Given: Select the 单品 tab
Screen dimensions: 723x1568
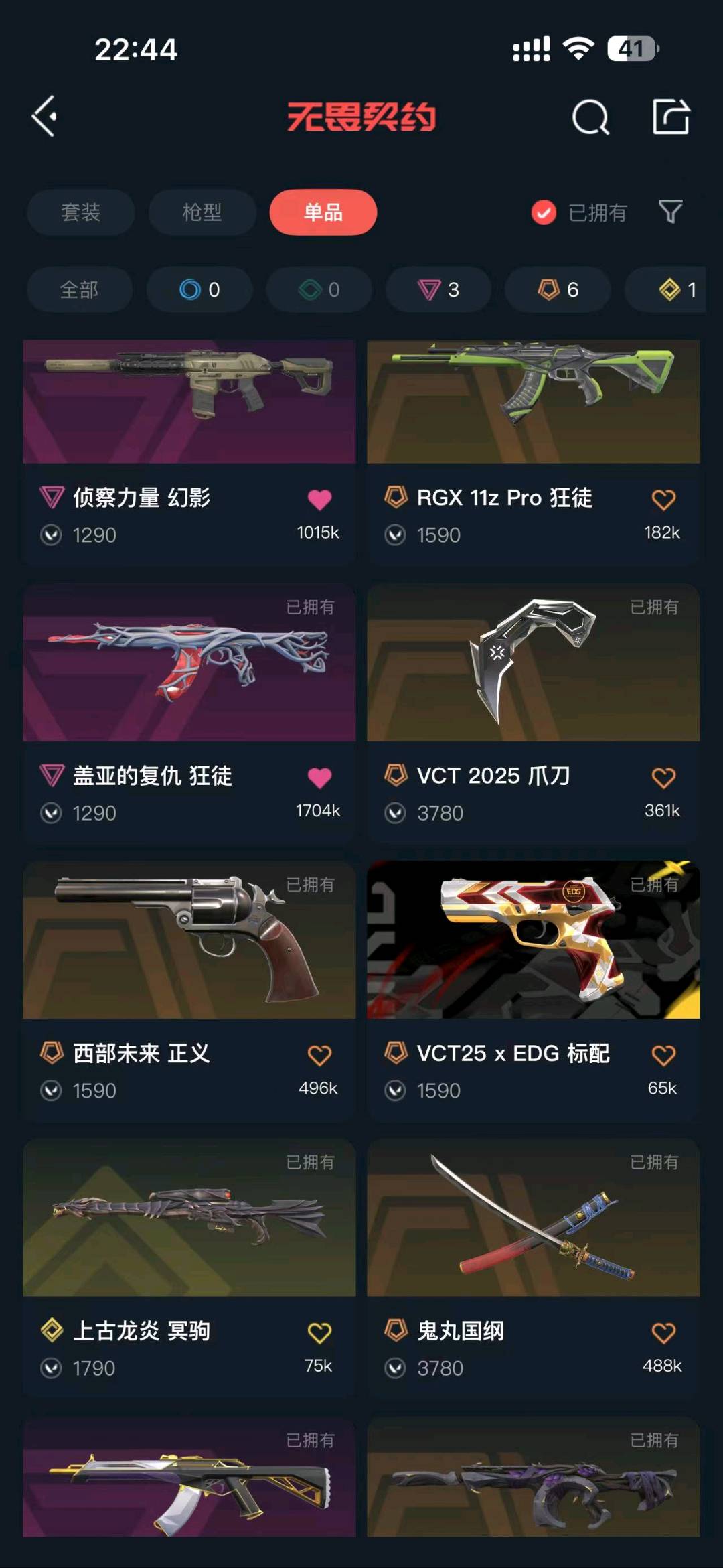Looking at the screenshot, I should pos(323,212).
